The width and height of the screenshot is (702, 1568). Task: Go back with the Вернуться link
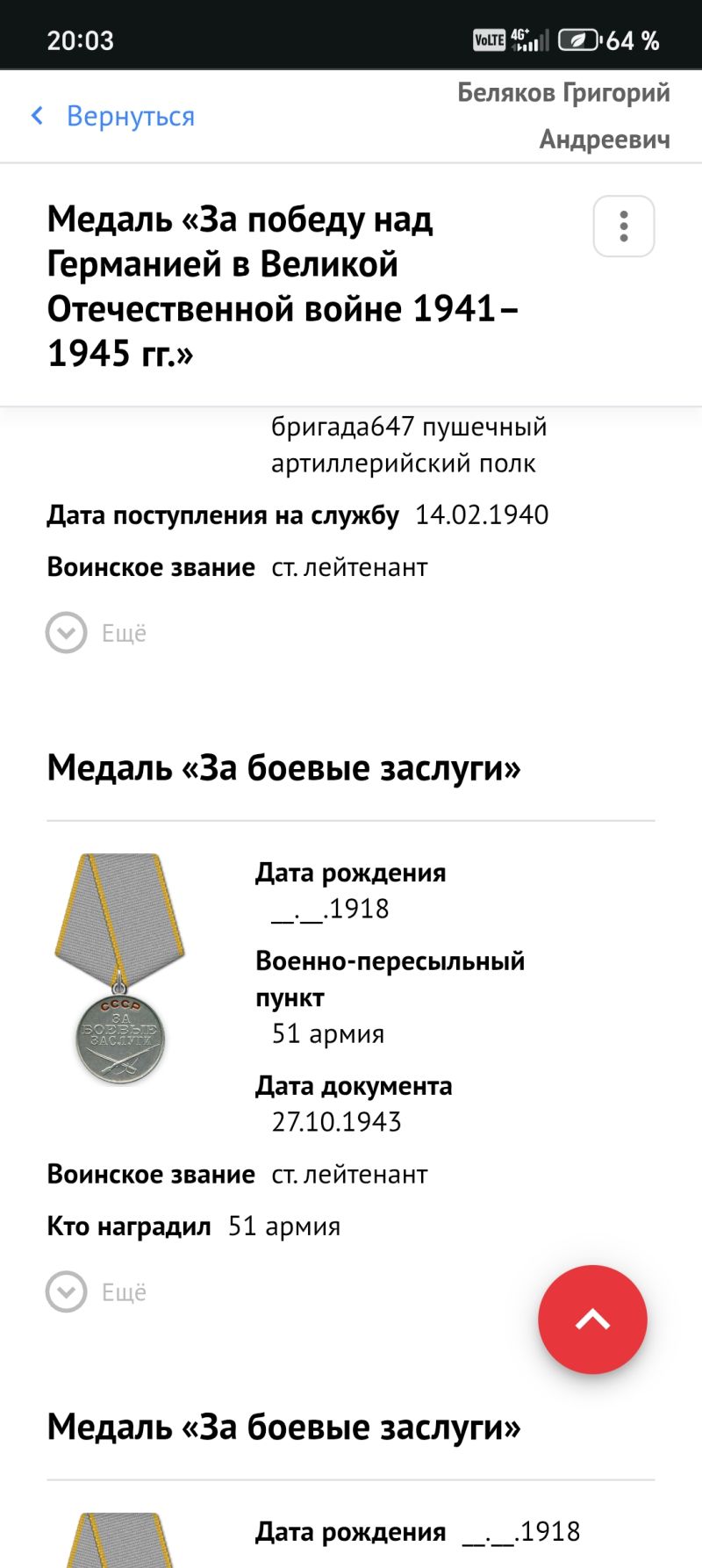coord(112,116)
